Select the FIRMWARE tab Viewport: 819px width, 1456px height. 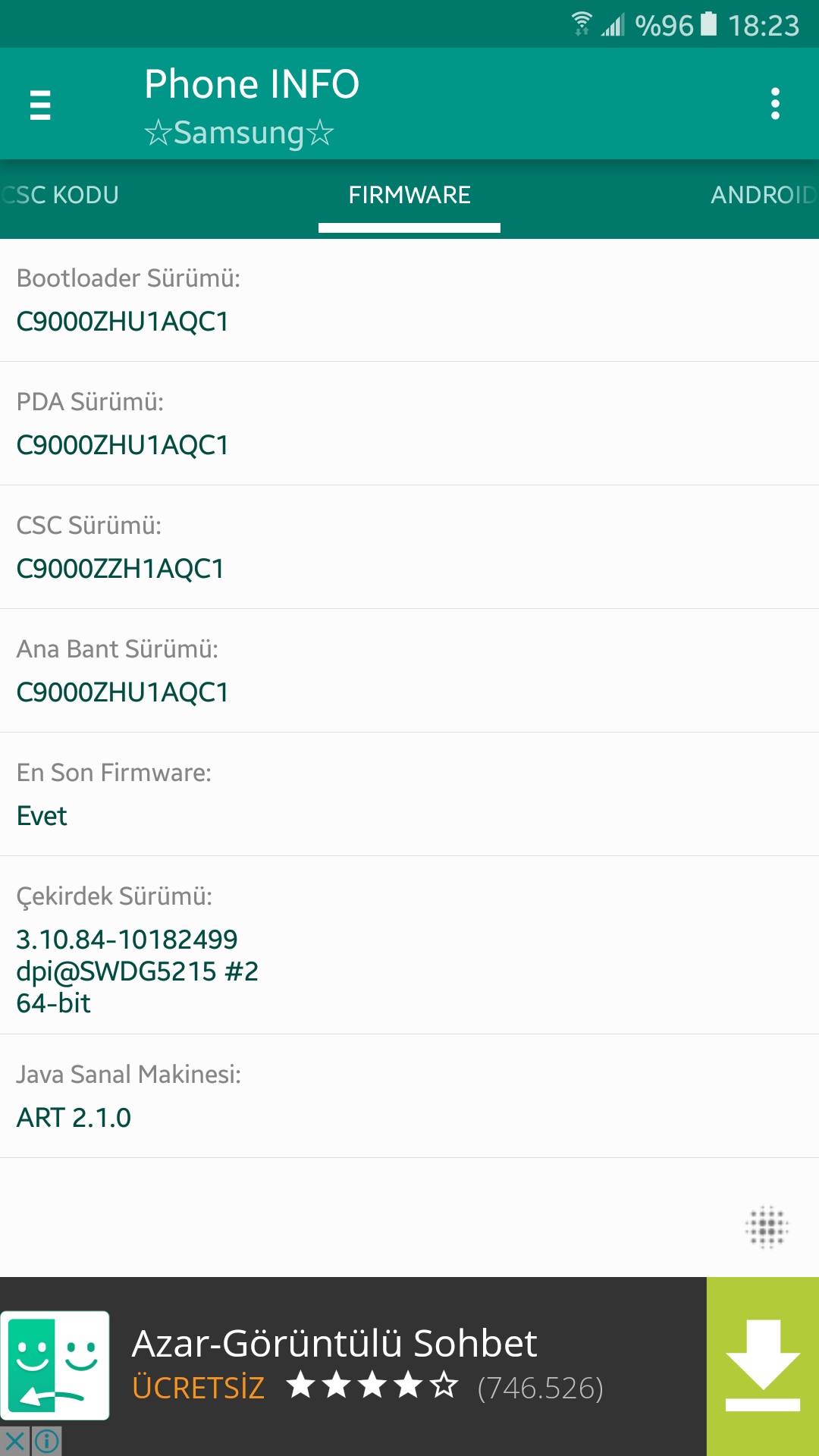[409, 195]
